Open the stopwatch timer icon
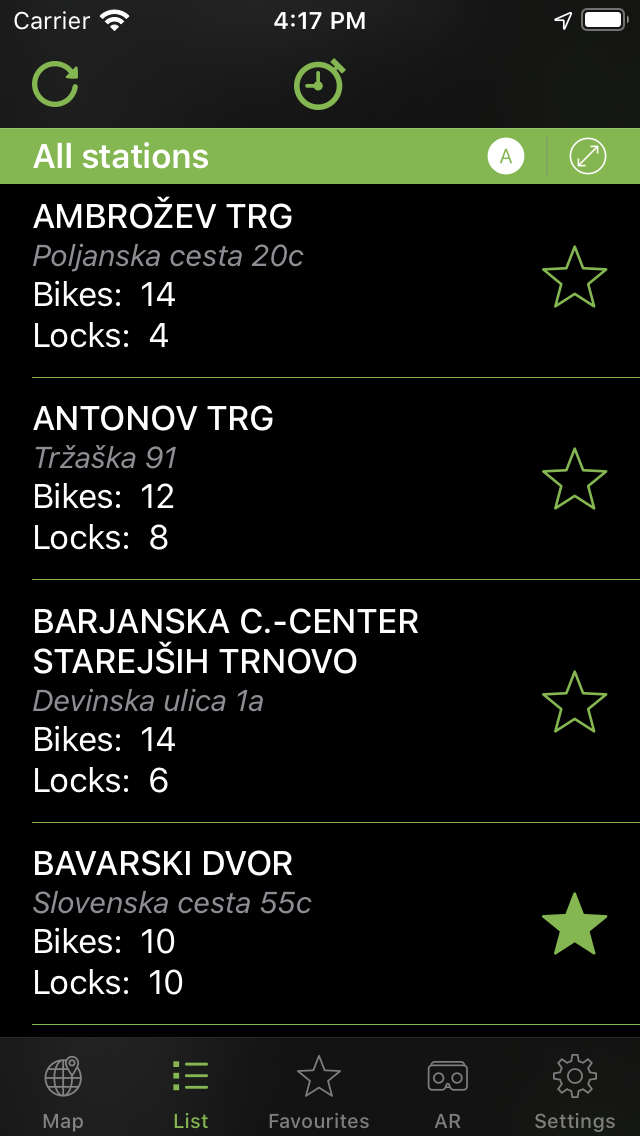The width and height of the screenshot is (640, 1136). pos(319,84)
